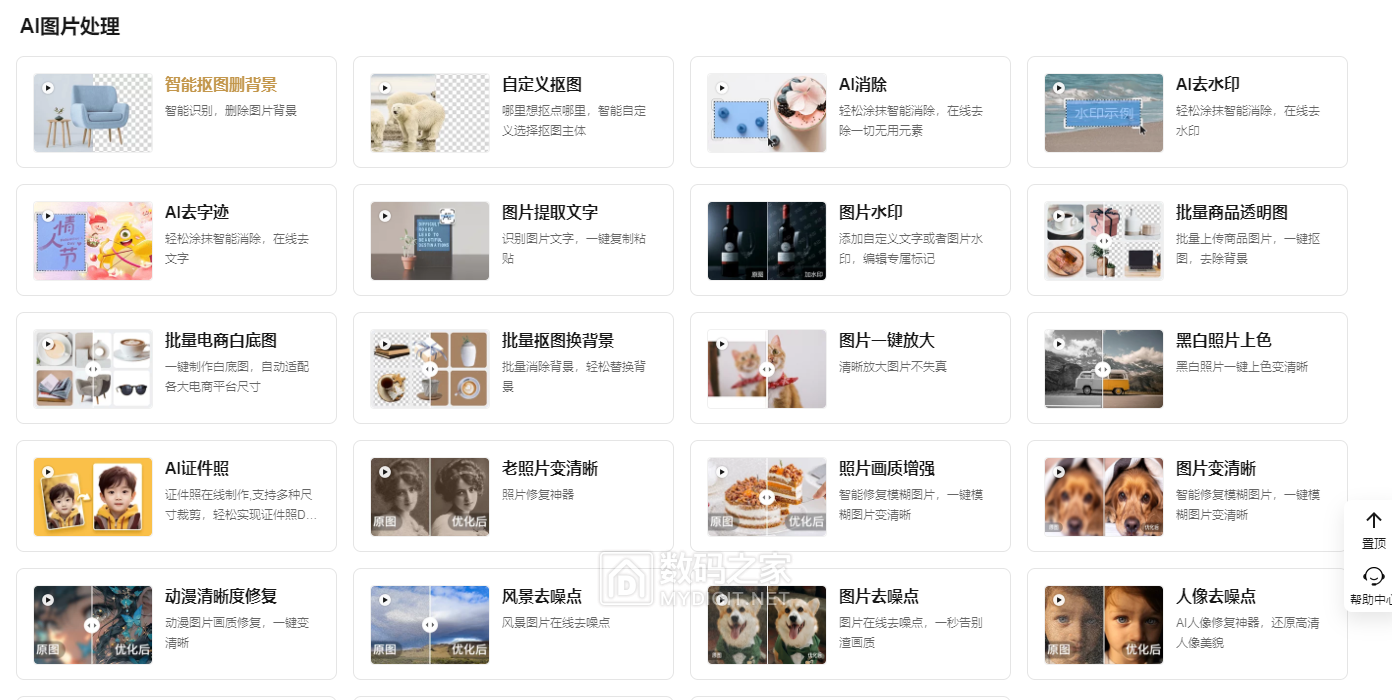Screen dimensions: 1392x700
Task: Open 图片一键放大 enlarger
Action: point(850,368)
